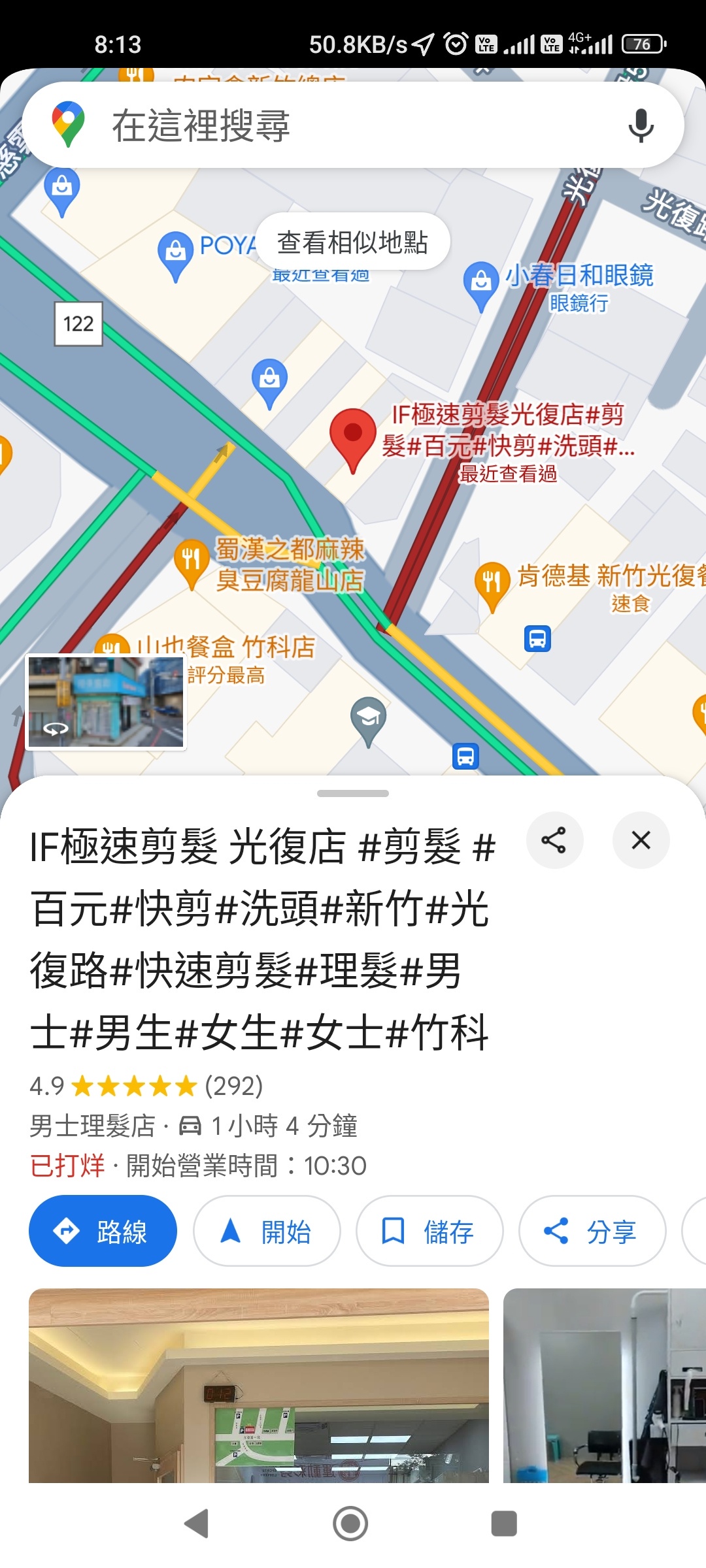
Task: Open the barber chair photo
Action: (x=604, y=1385)
